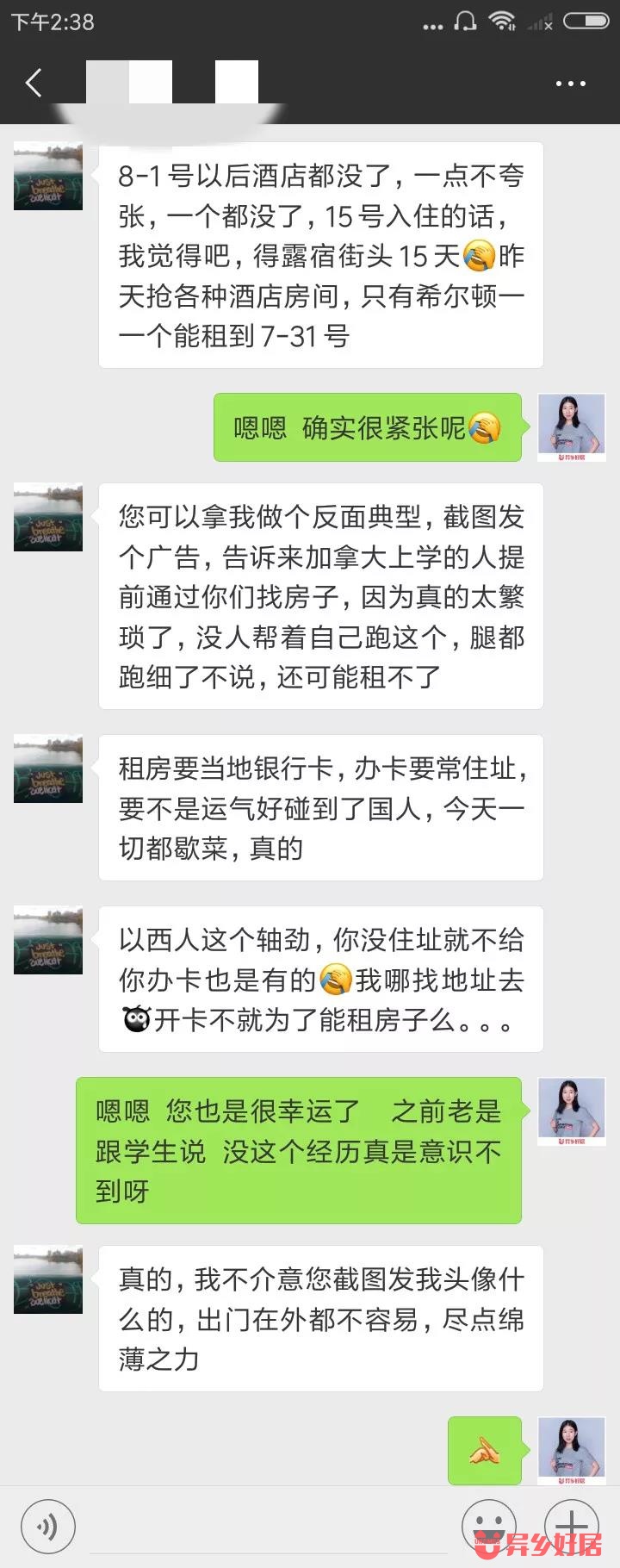The width and height of the screenshot is (620, 1568).
Task: Tap the back arrow to exit the chat
Action: pos(33,83)
